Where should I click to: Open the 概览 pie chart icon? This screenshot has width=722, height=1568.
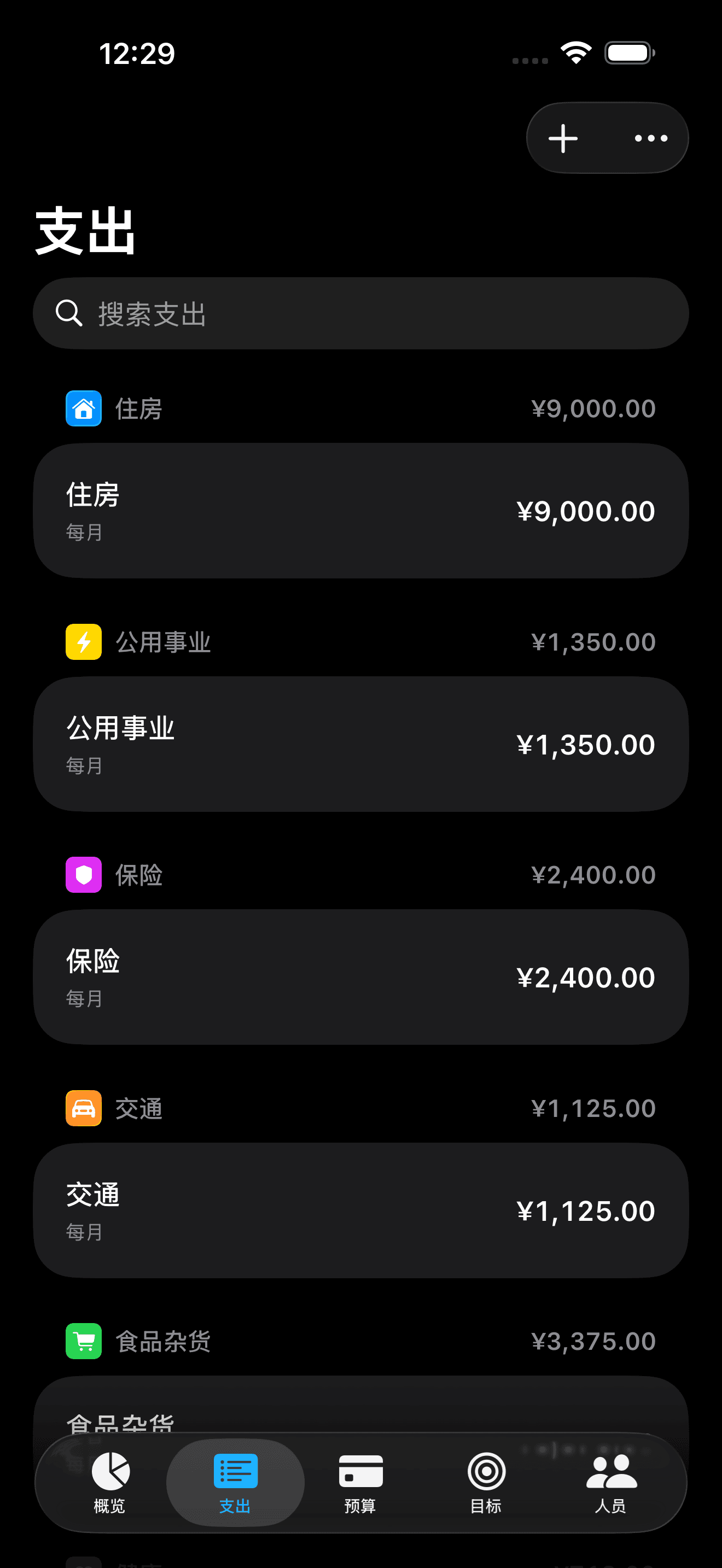coord(109,1476)
